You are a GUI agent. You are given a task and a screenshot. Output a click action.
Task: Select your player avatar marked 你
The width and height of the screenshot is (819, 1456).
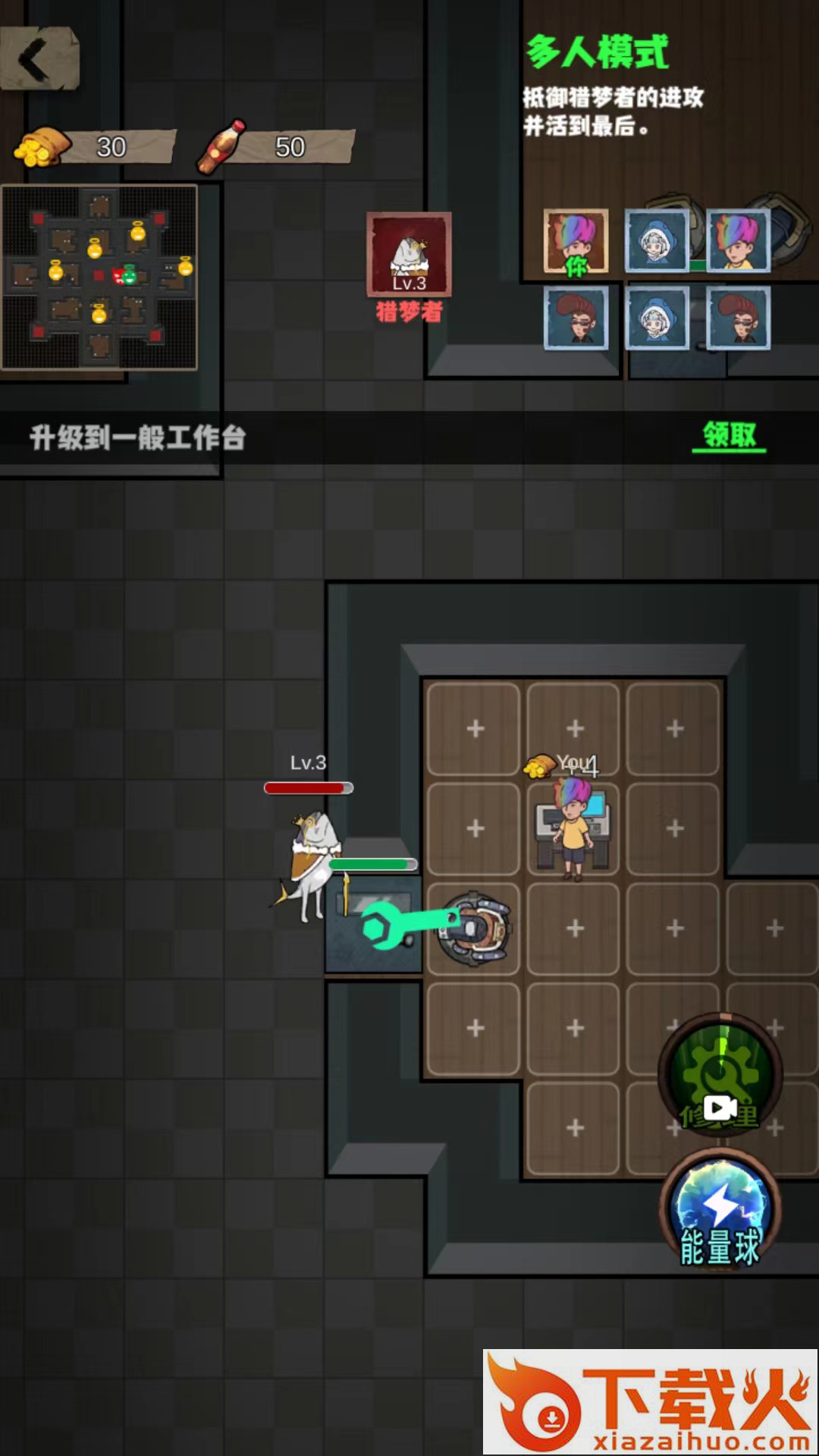coord(576,241)
